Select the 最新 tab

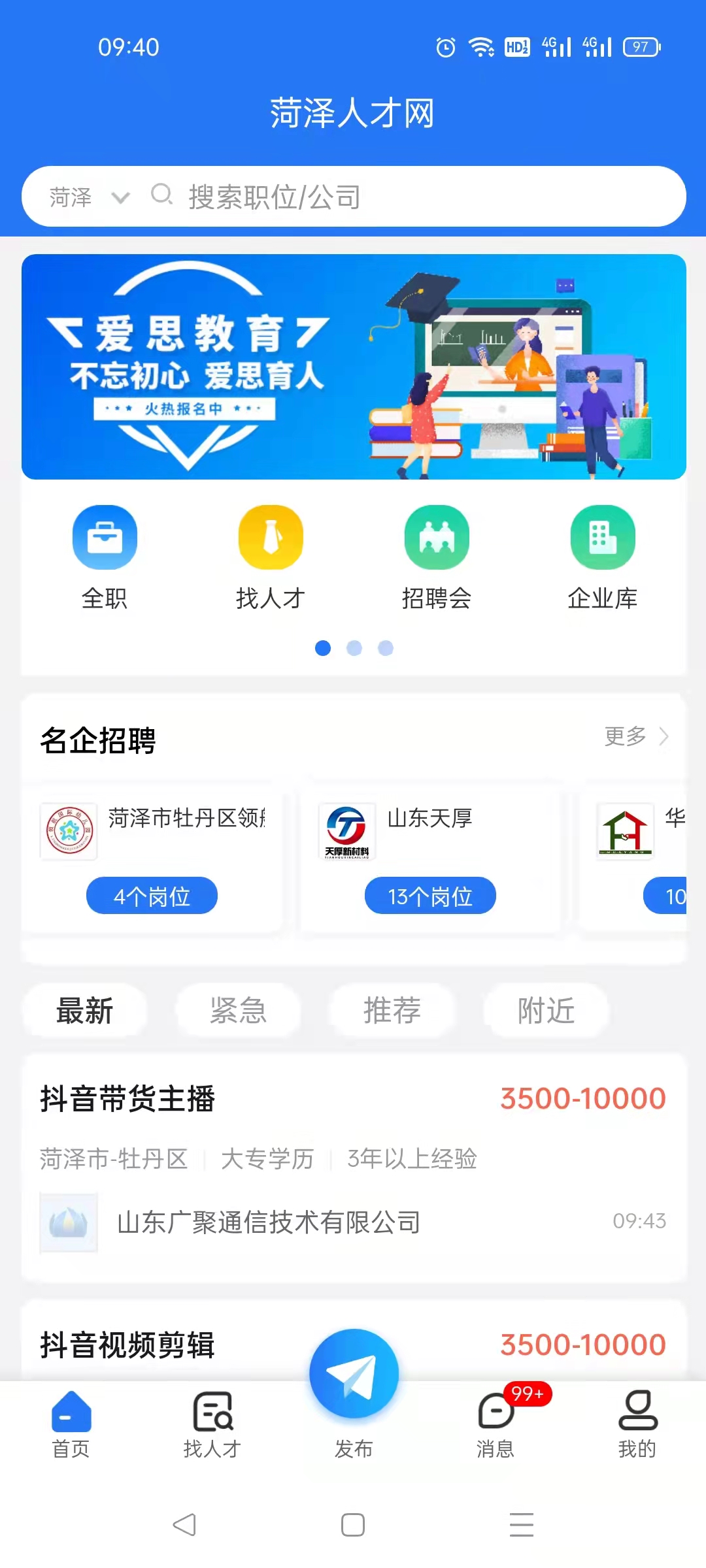pyautogui.click(x=84, y=1011)
